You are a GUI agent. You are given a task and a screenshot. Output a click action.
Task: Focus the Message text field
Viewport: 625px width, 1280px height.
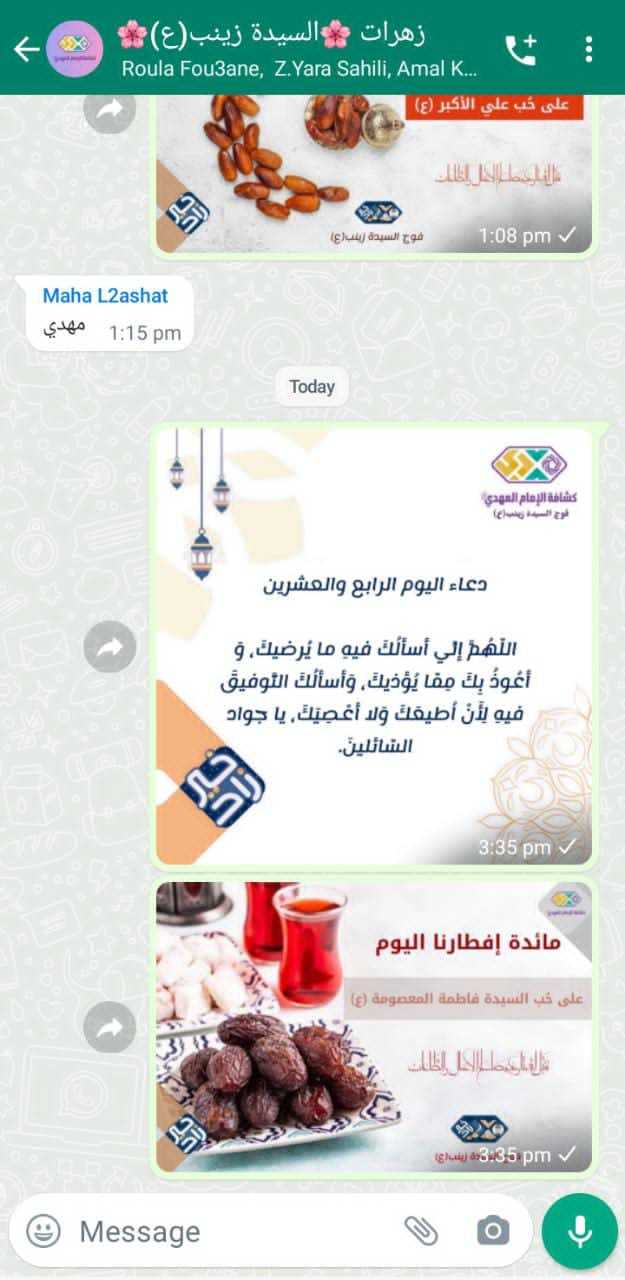[x=230, y=1231]
